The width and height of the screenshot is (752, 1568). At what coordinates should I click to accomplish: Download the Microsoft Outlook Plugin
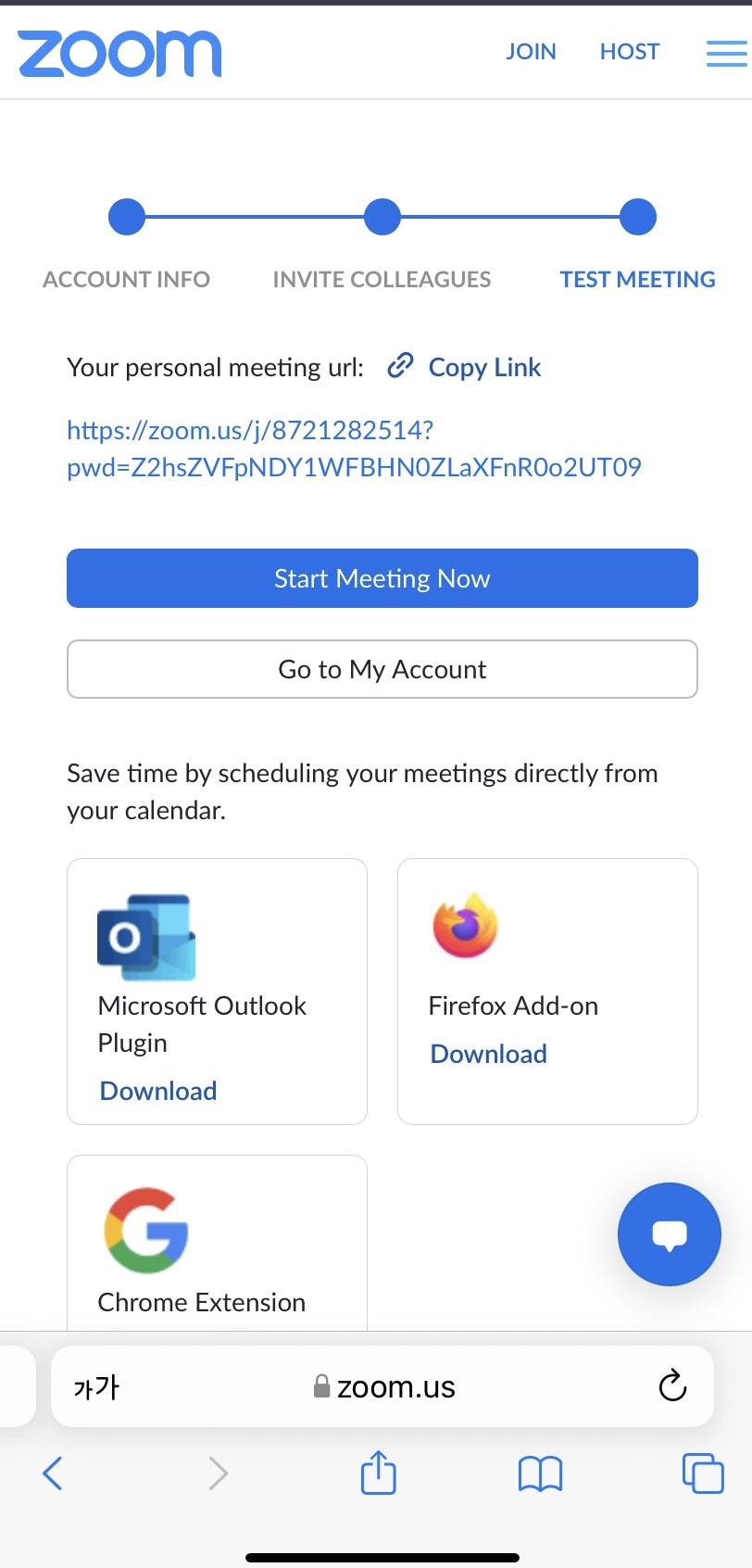click(x=158, y=1091)
